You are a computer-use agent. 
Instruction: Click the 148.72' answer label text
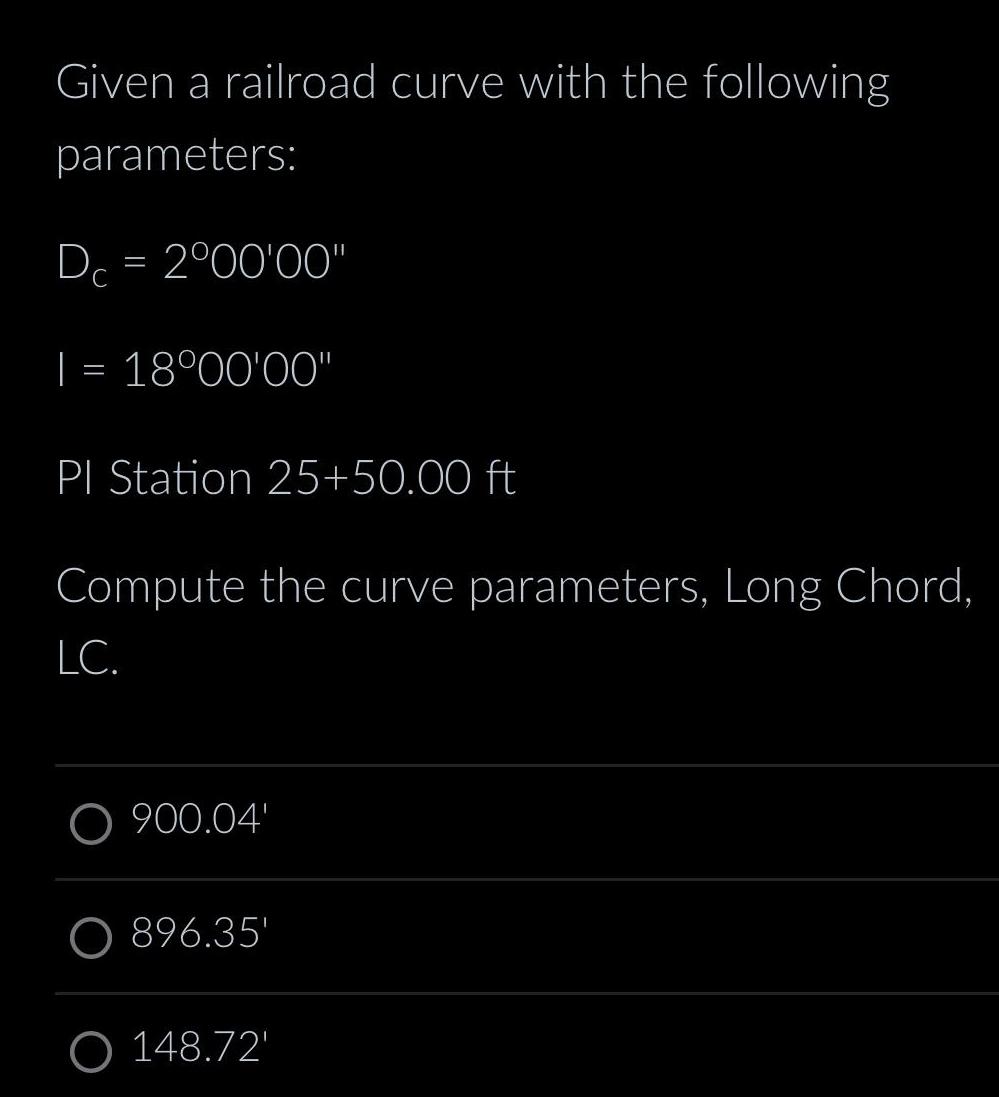point(200,1048)
